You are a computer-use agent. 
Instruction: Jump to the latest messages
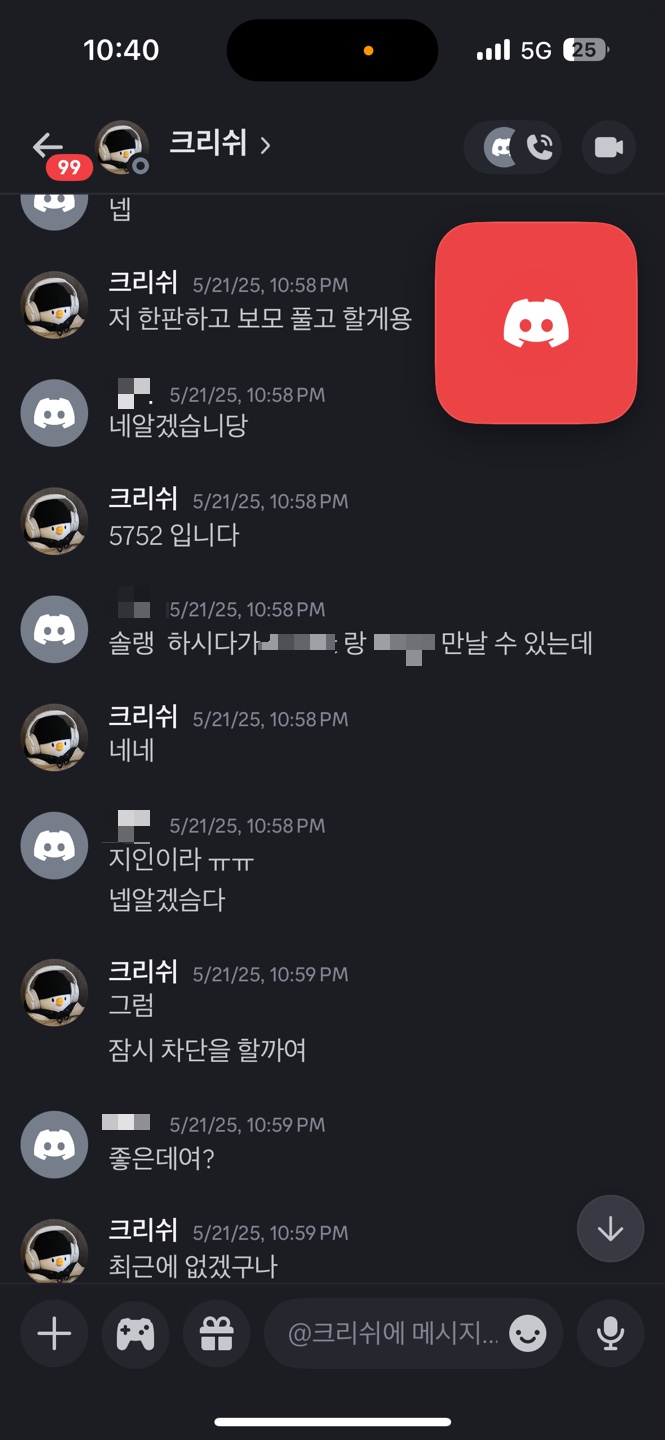(610, 1229)
